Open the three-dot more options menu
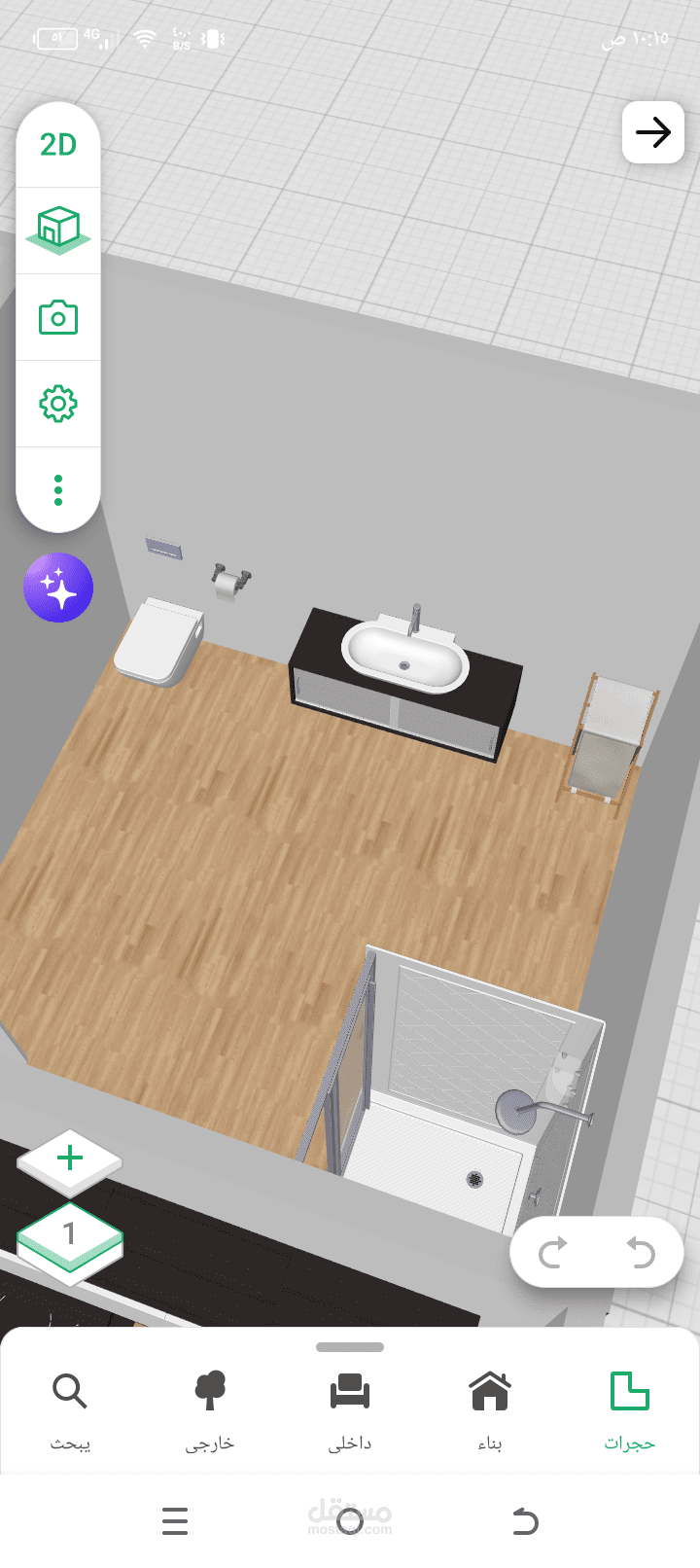700x1568 pixels. click(x=58, y=490)
